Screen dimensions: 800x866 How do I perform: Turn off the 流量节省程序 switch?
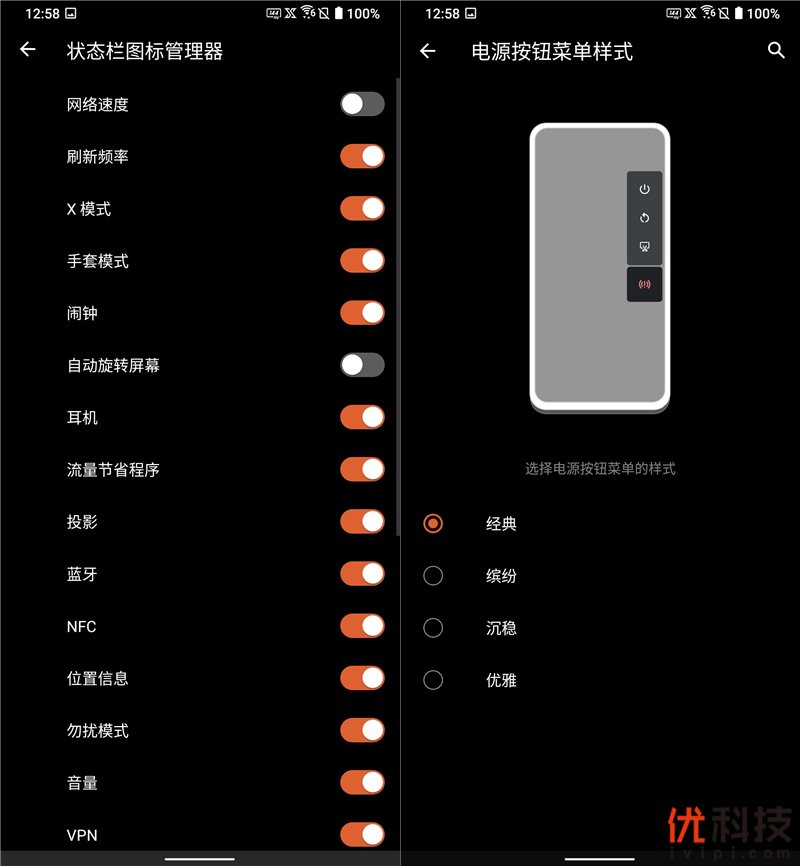click(x=362, y=469)
